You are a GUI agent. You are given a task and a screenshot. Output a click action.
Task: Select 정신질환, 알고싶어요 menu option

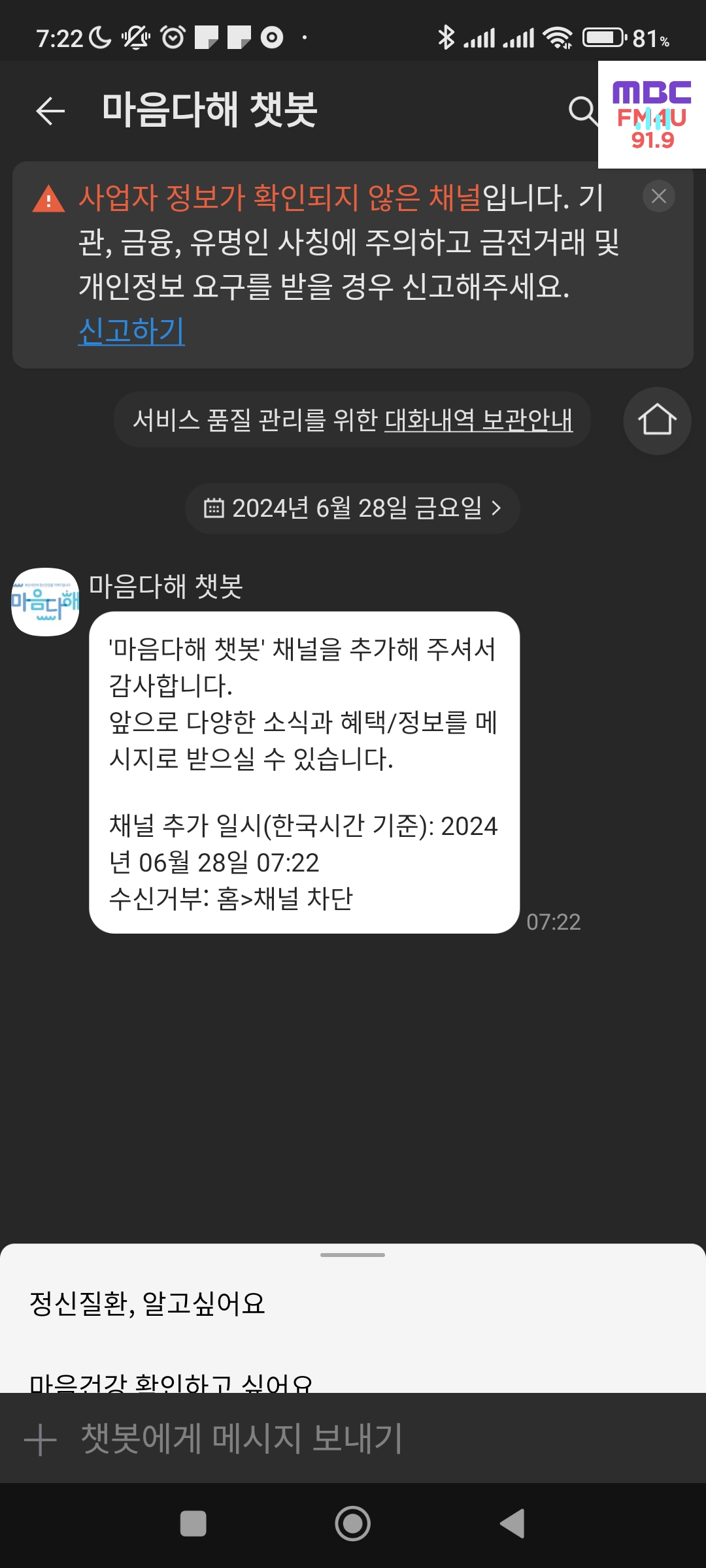click(x=148, y=1304)
